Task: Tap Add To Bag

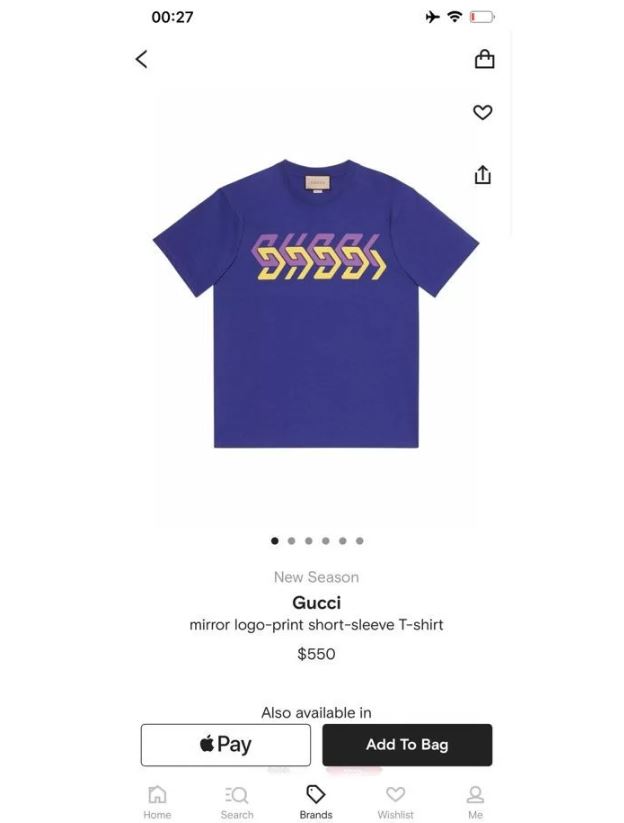Action: 407,744
